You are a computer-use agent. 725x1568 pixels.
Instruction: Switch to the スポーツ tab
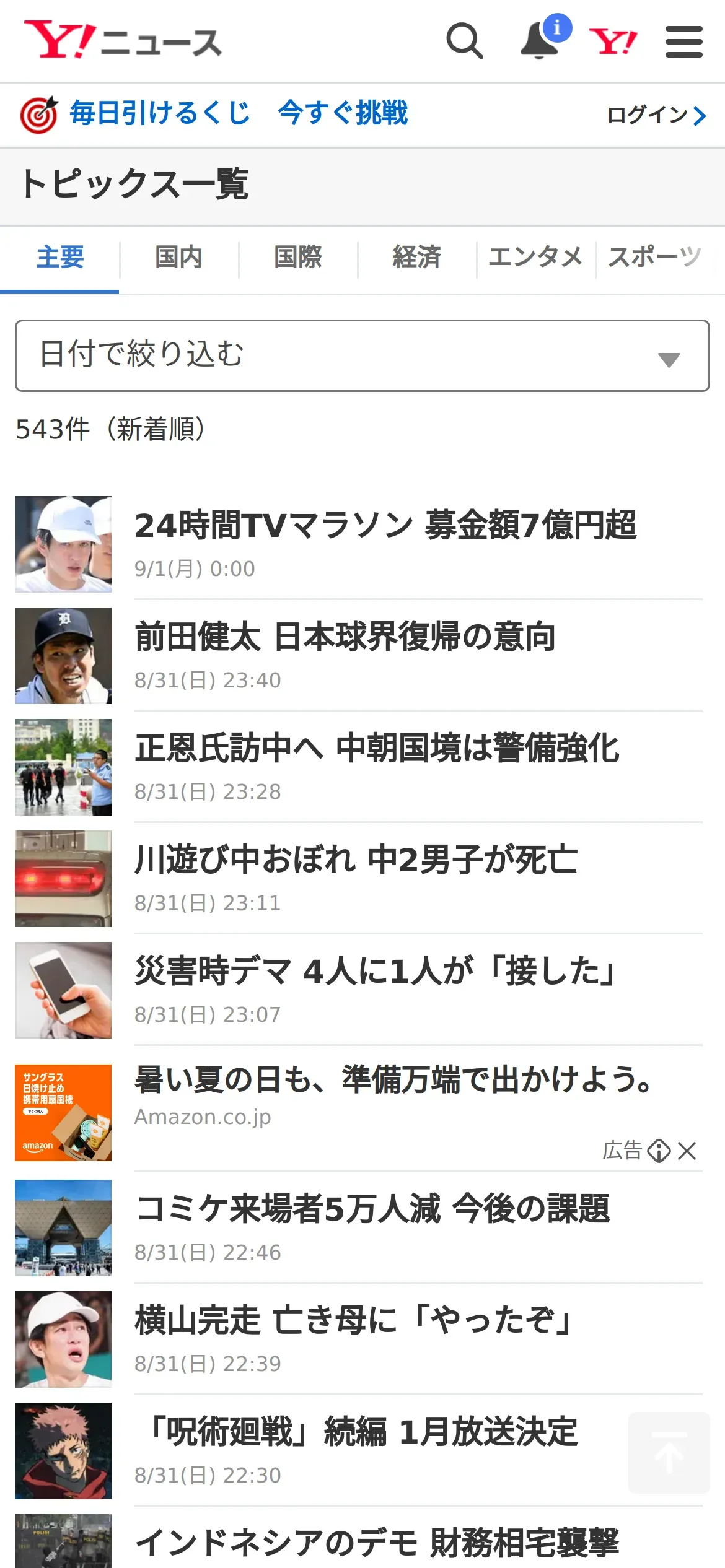tap(654, 257)
